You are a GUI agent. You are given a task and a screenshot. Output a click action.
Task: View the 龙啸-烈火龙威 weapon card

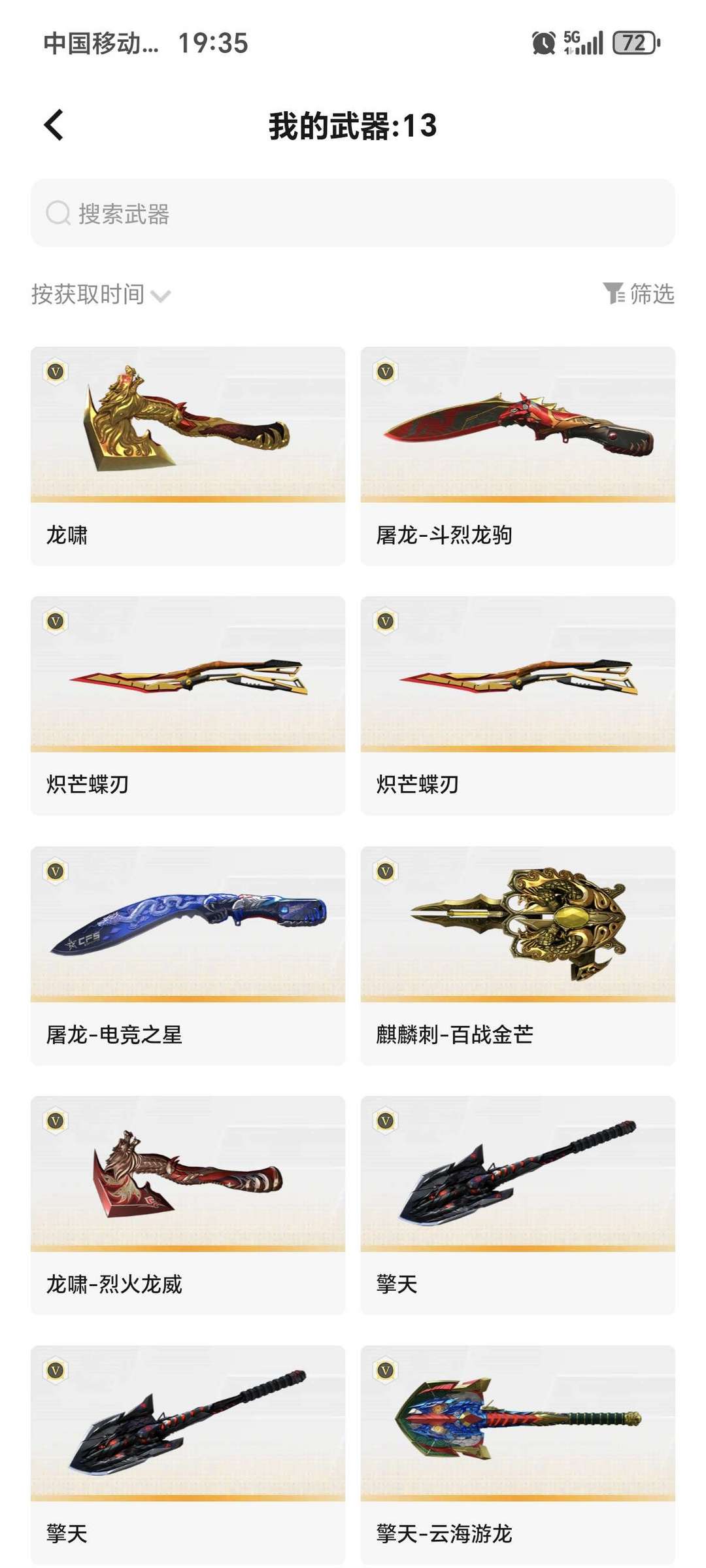[x=188, y=1204]
